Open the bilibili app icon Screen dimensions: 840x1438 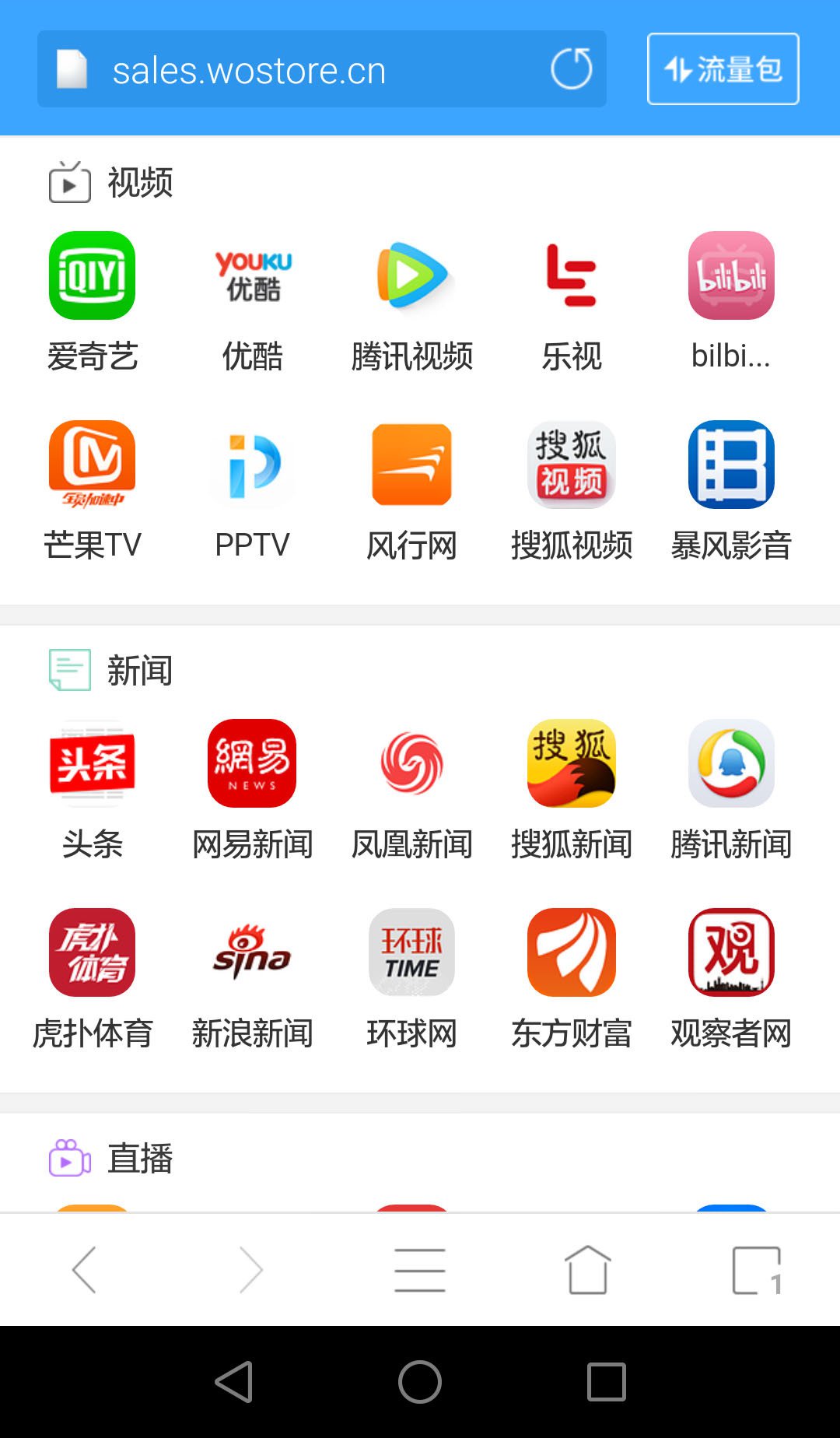[x=731, y=276]
